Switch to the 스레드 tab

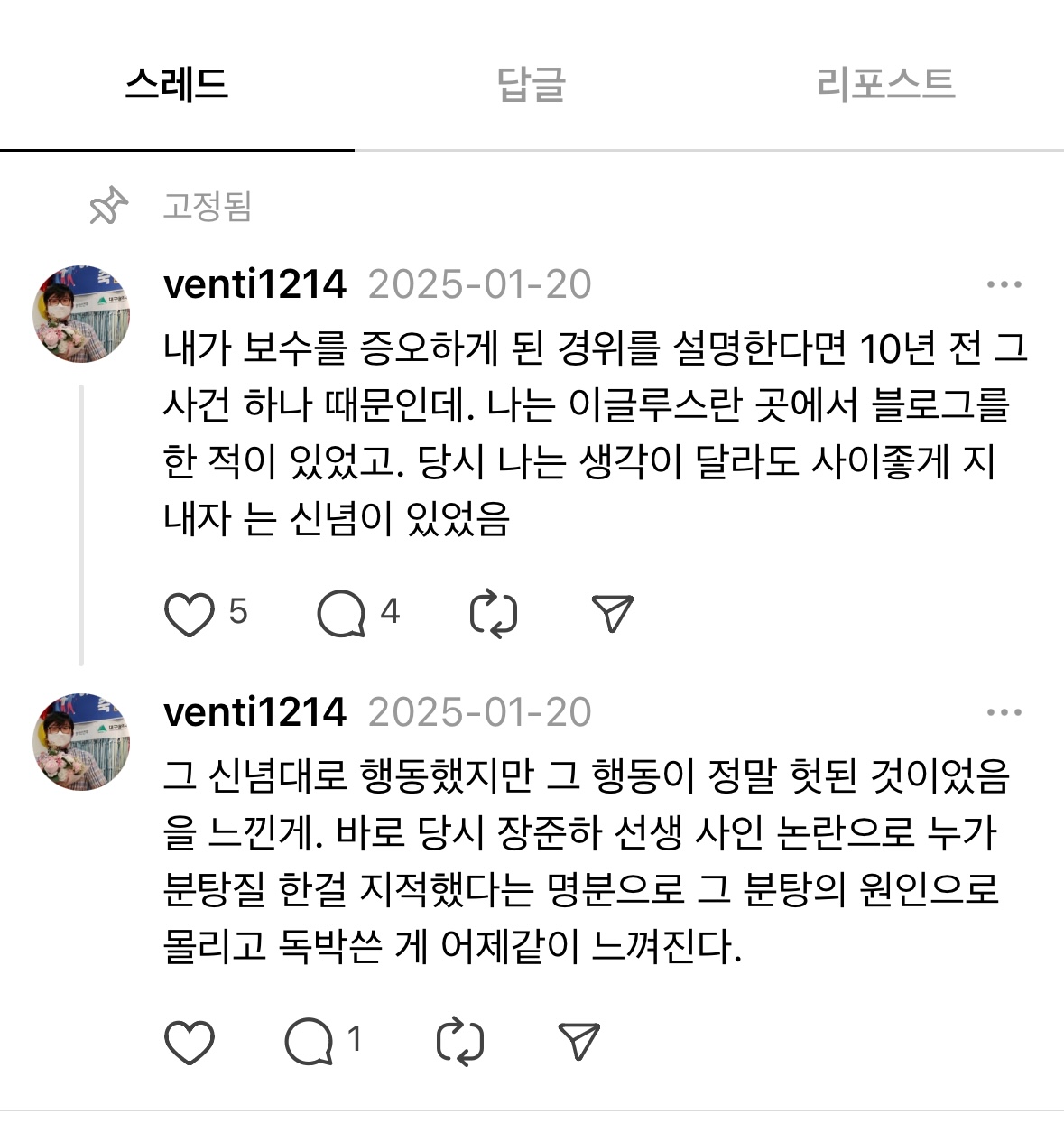(177, 84)
